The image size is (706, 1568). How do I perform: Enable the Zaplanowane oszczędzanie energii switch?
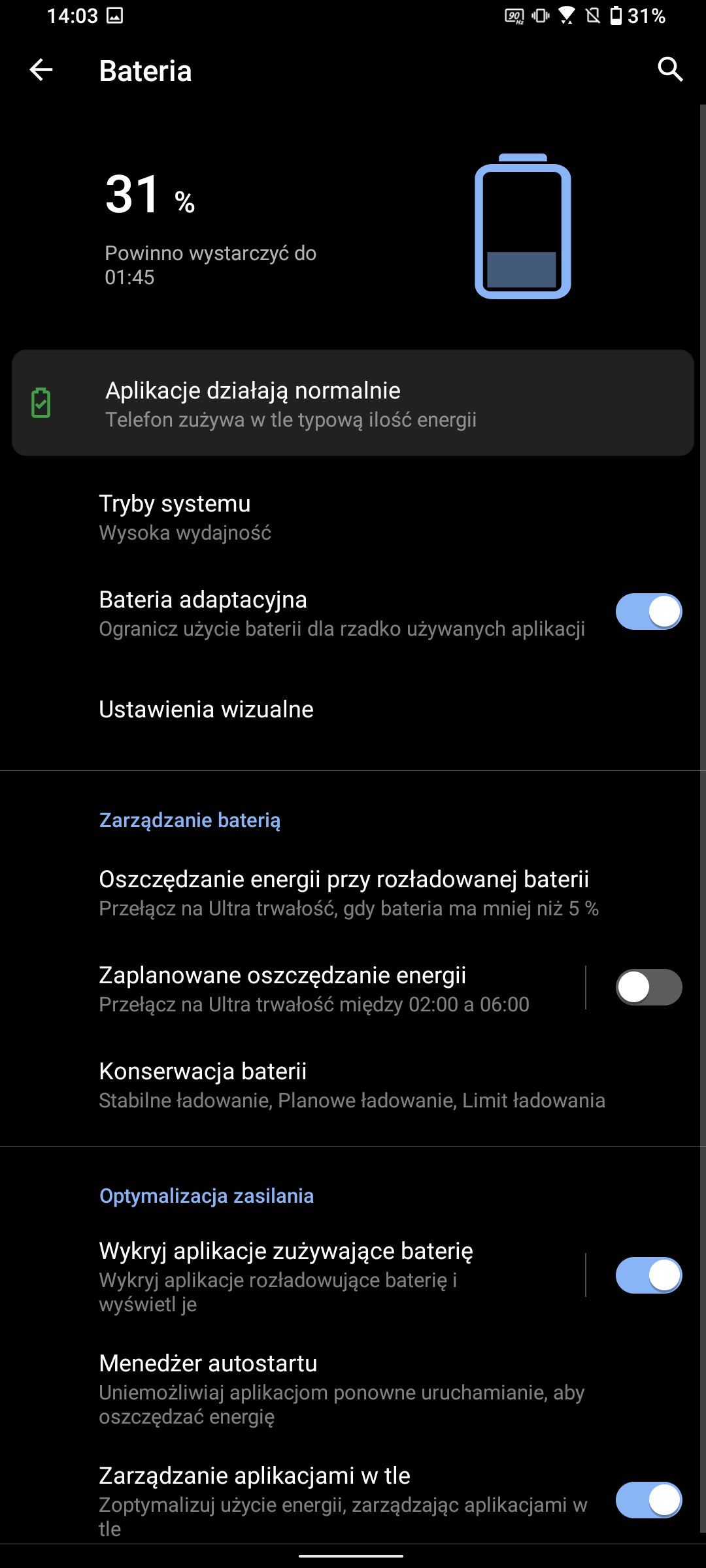(648, 987)
